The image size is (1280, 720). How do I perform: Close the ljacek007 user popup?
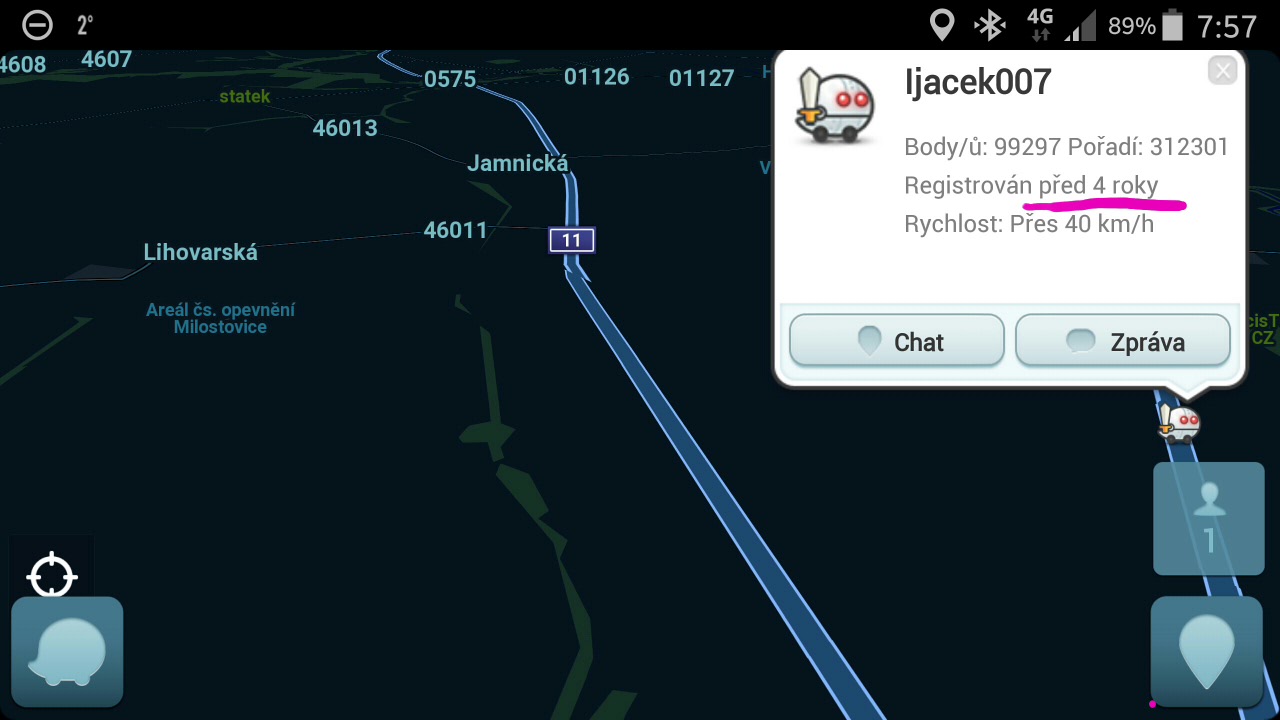[x=1222, y=71]
